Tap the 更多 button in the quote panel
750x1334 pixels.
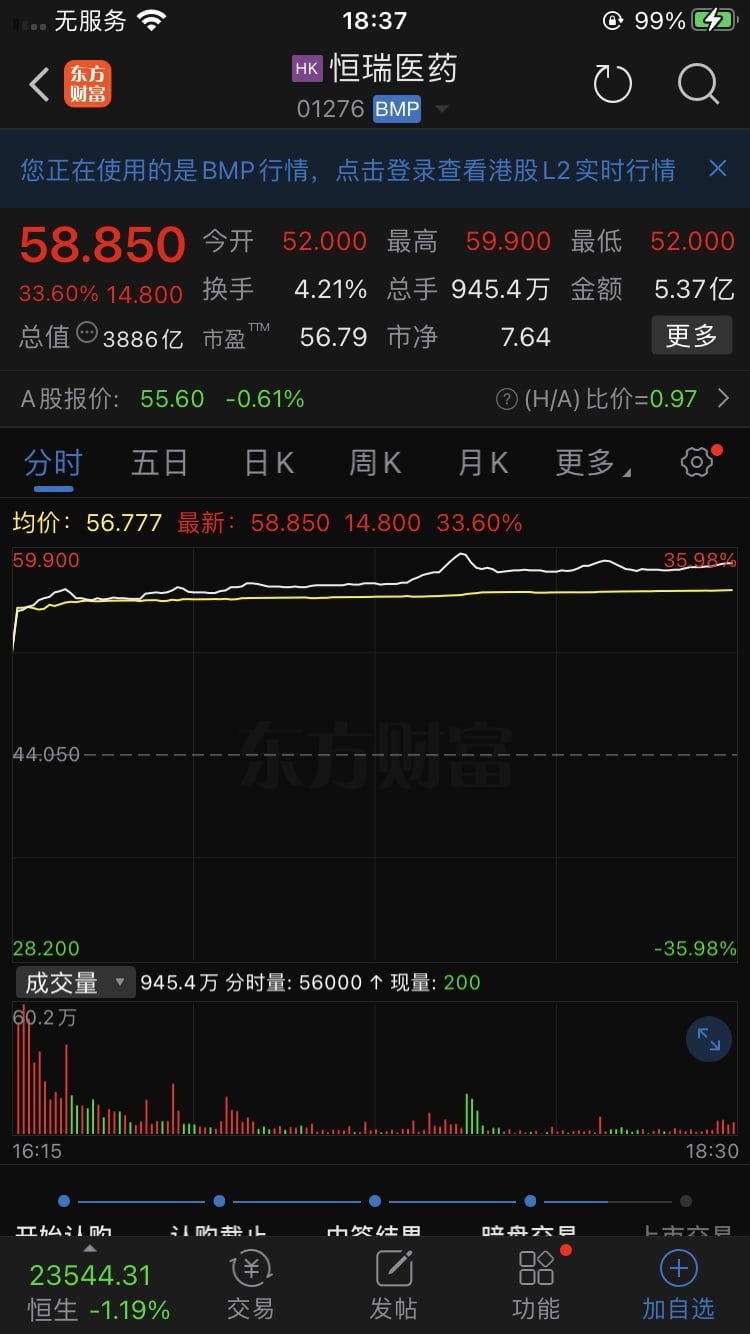[691, 336]
